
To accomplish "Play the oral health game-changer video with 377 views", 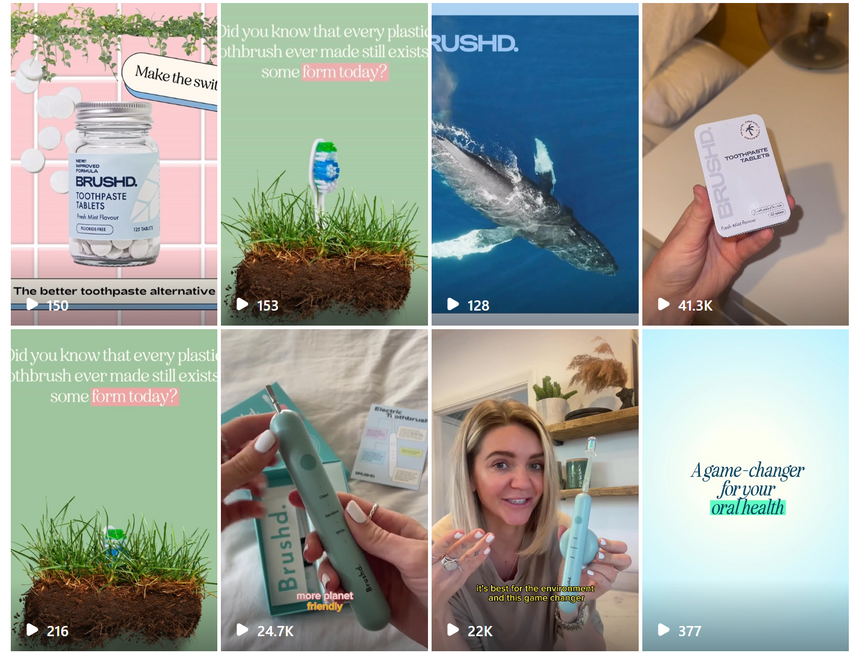I will point(745,490).
